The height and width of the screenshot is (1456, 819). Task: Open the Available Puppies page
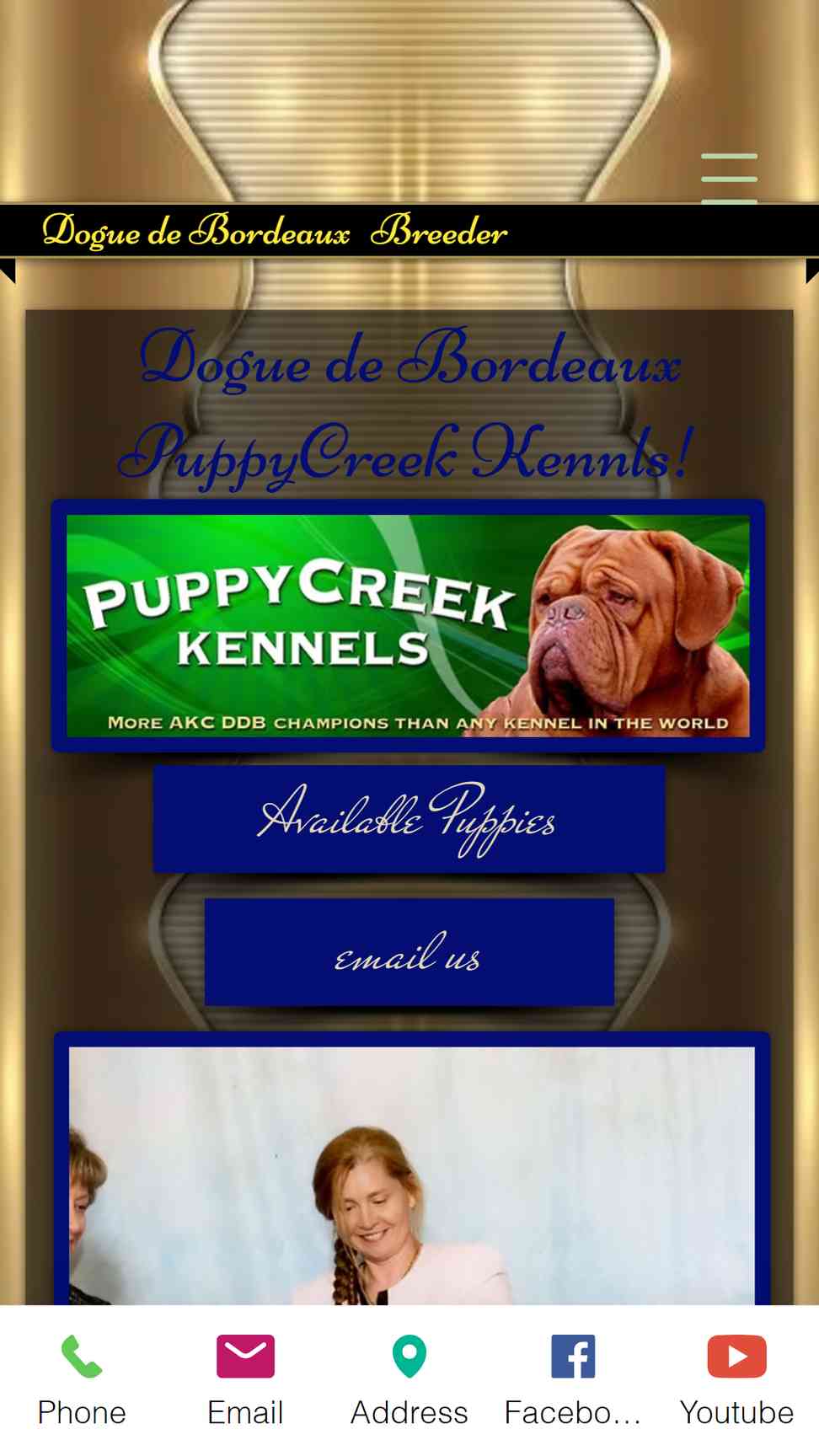(x=409, y=818)
